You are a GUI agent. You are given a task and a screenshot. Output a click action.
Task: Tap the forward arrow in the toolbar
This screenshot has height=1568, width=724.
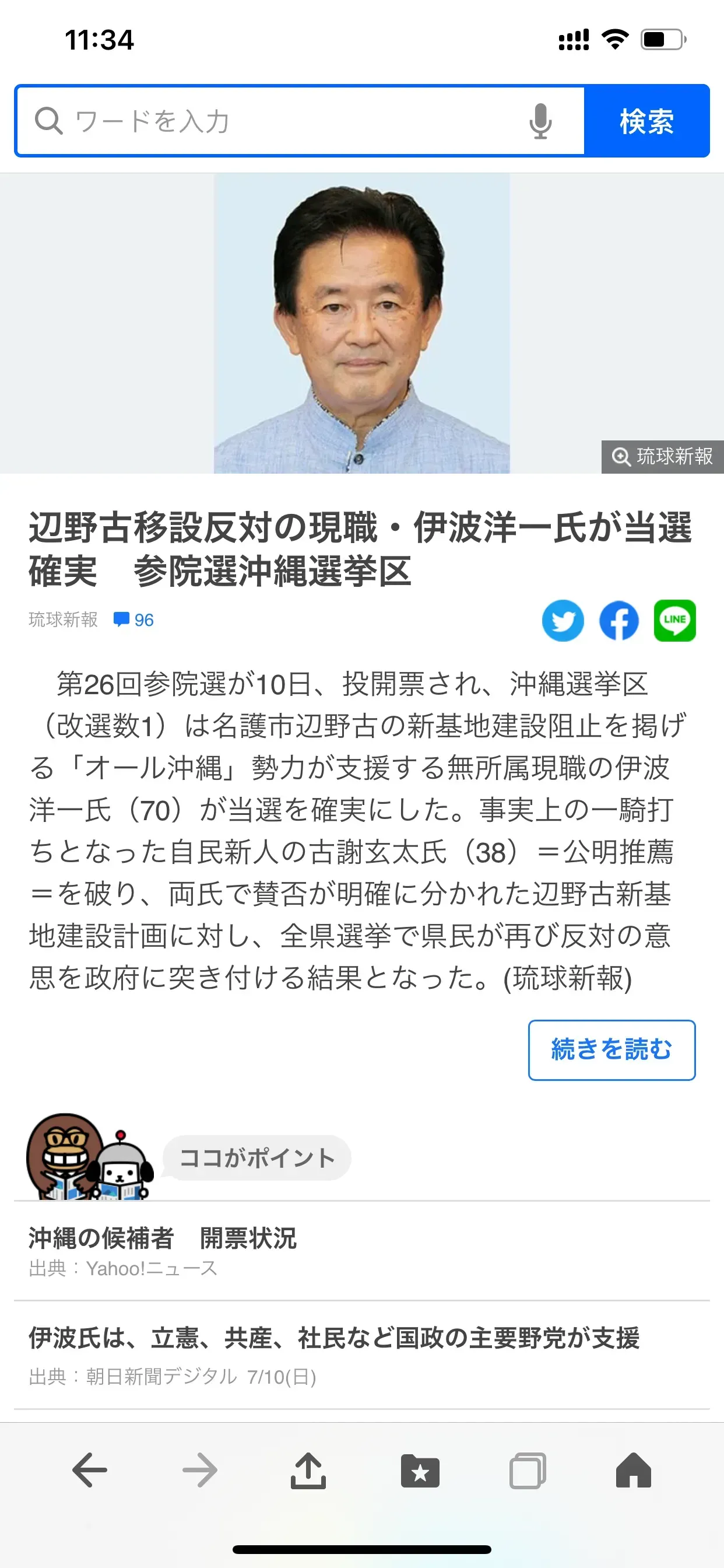[199, 1471]
